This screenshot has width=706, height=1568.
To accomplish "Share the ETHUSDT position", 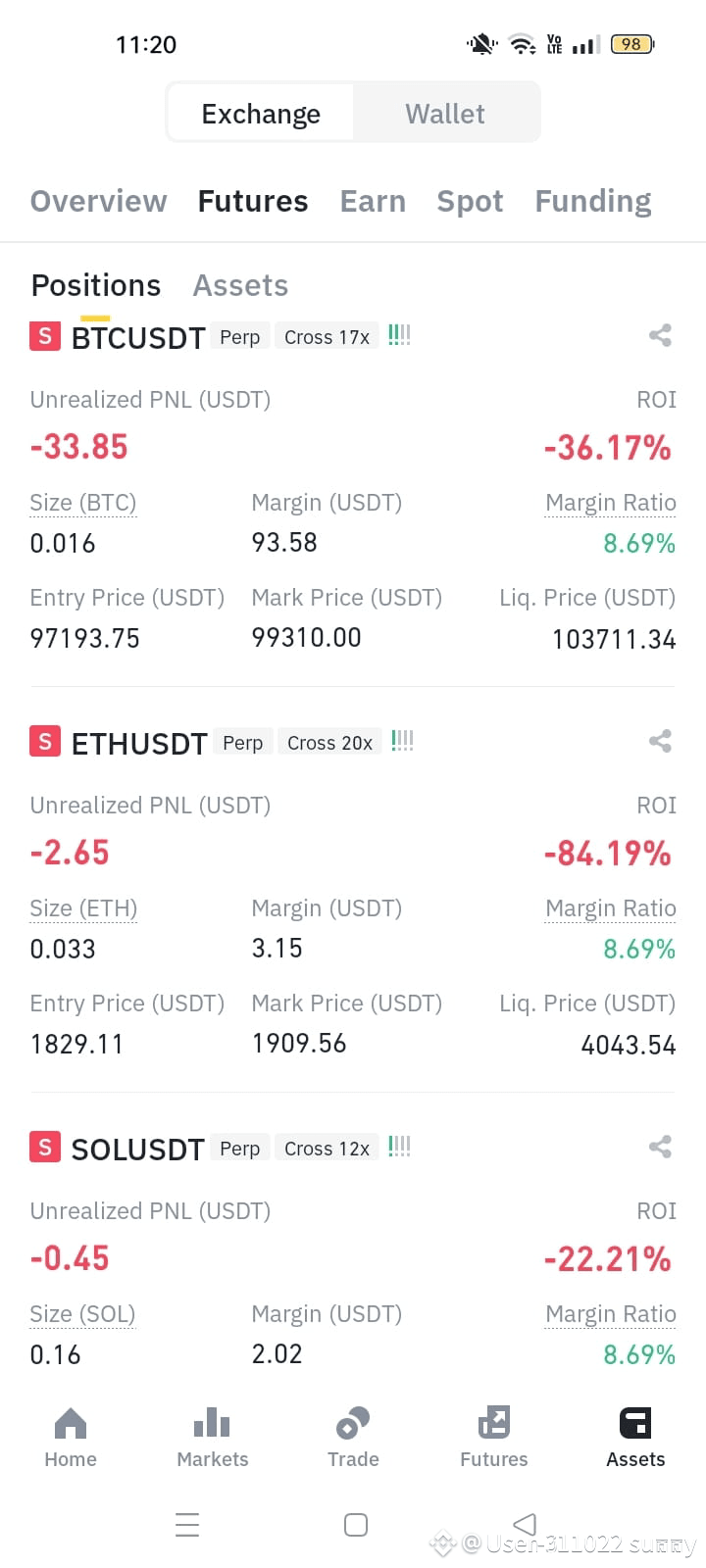I will [x=660, y=742].
